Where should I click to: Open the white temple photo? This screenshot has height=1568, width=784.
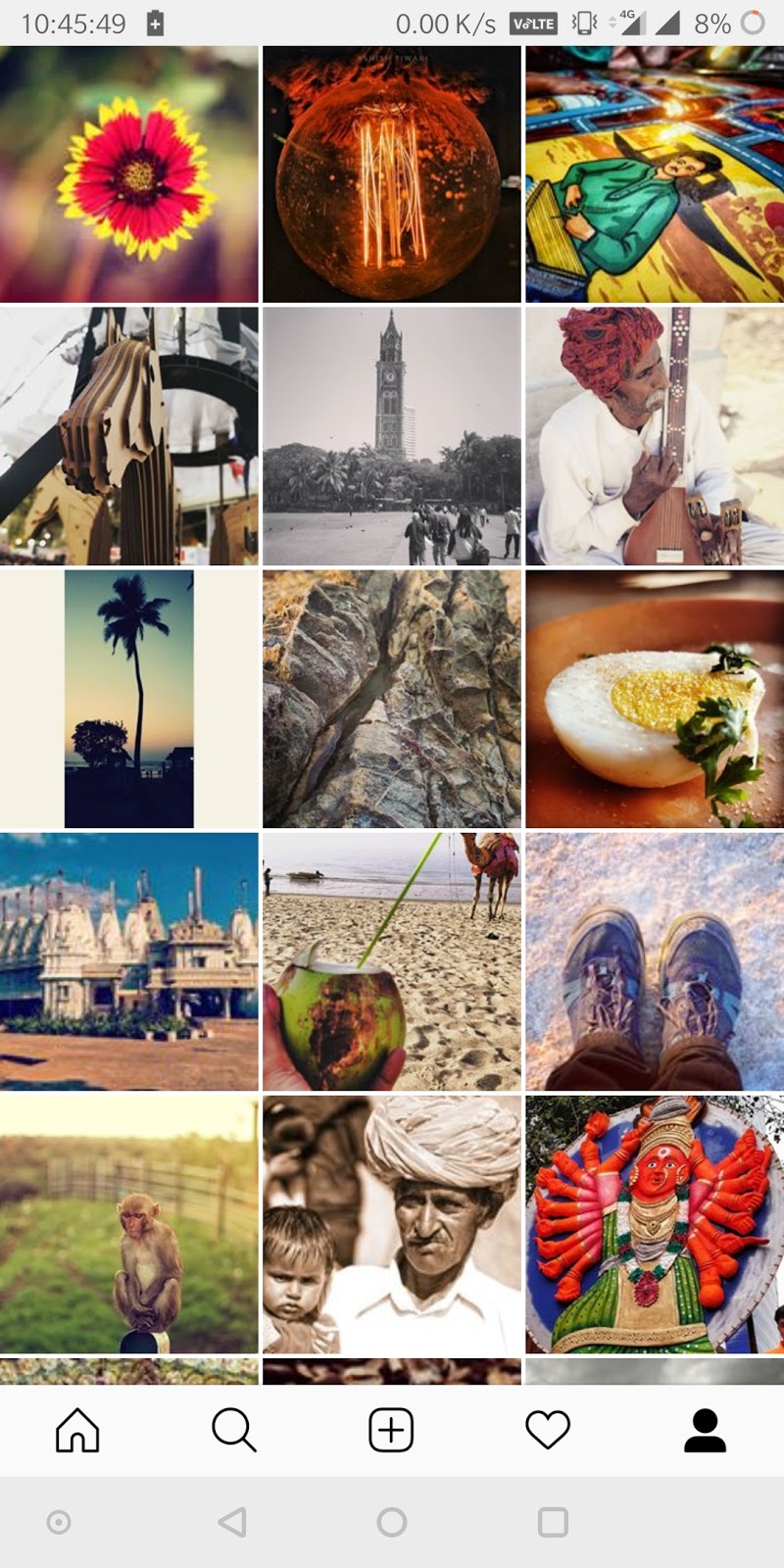tap(129, 961)
